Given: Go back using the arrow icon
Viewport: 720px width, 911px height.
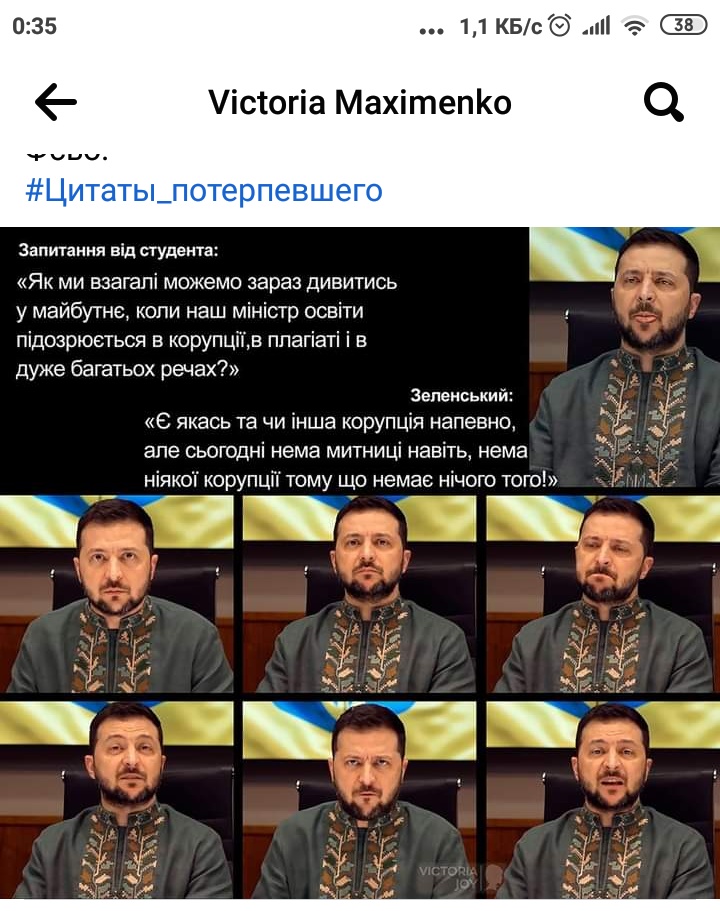Looking at the screenshot, I should pyautogui.click(x=55, y=101).
